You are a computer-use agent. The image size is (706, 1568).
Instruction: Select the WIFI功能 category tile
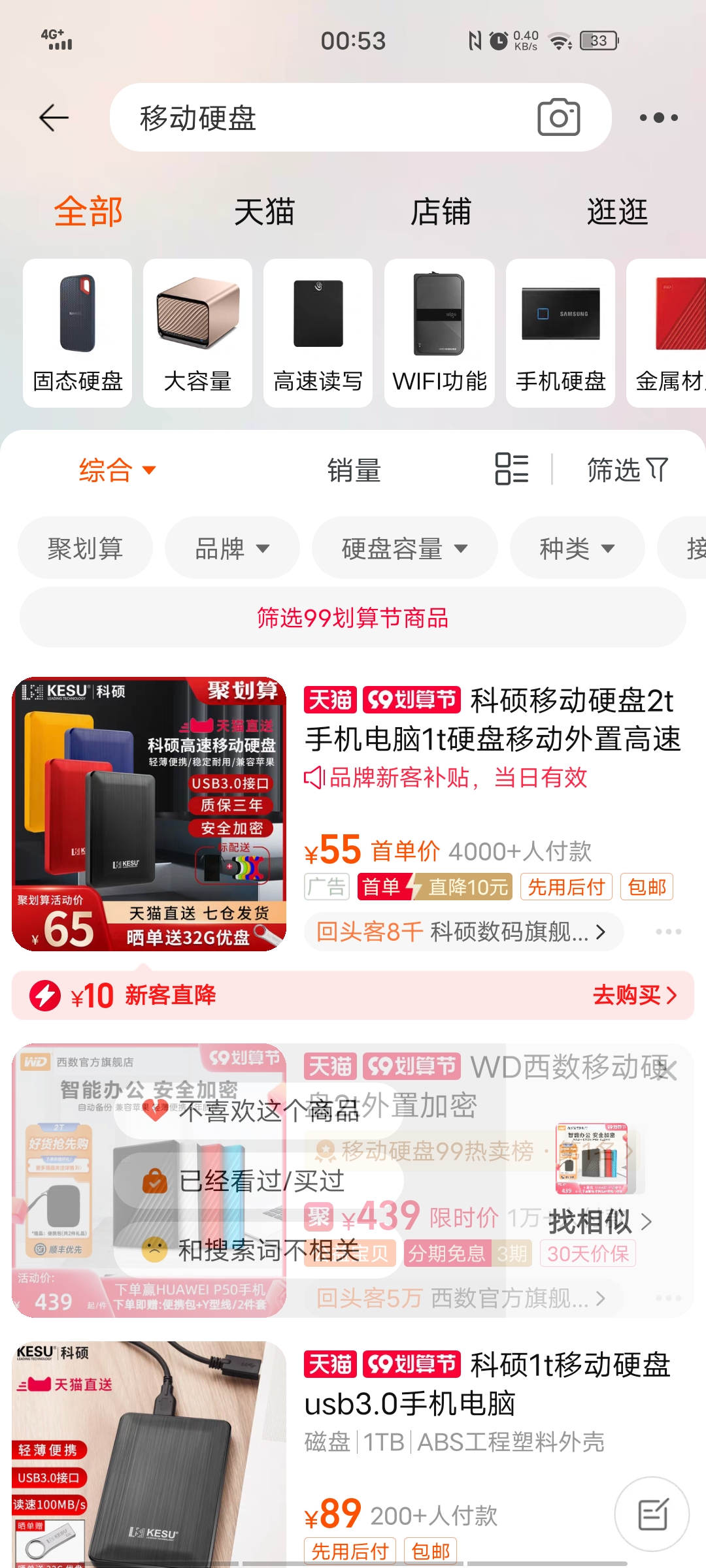coord(439,333)
